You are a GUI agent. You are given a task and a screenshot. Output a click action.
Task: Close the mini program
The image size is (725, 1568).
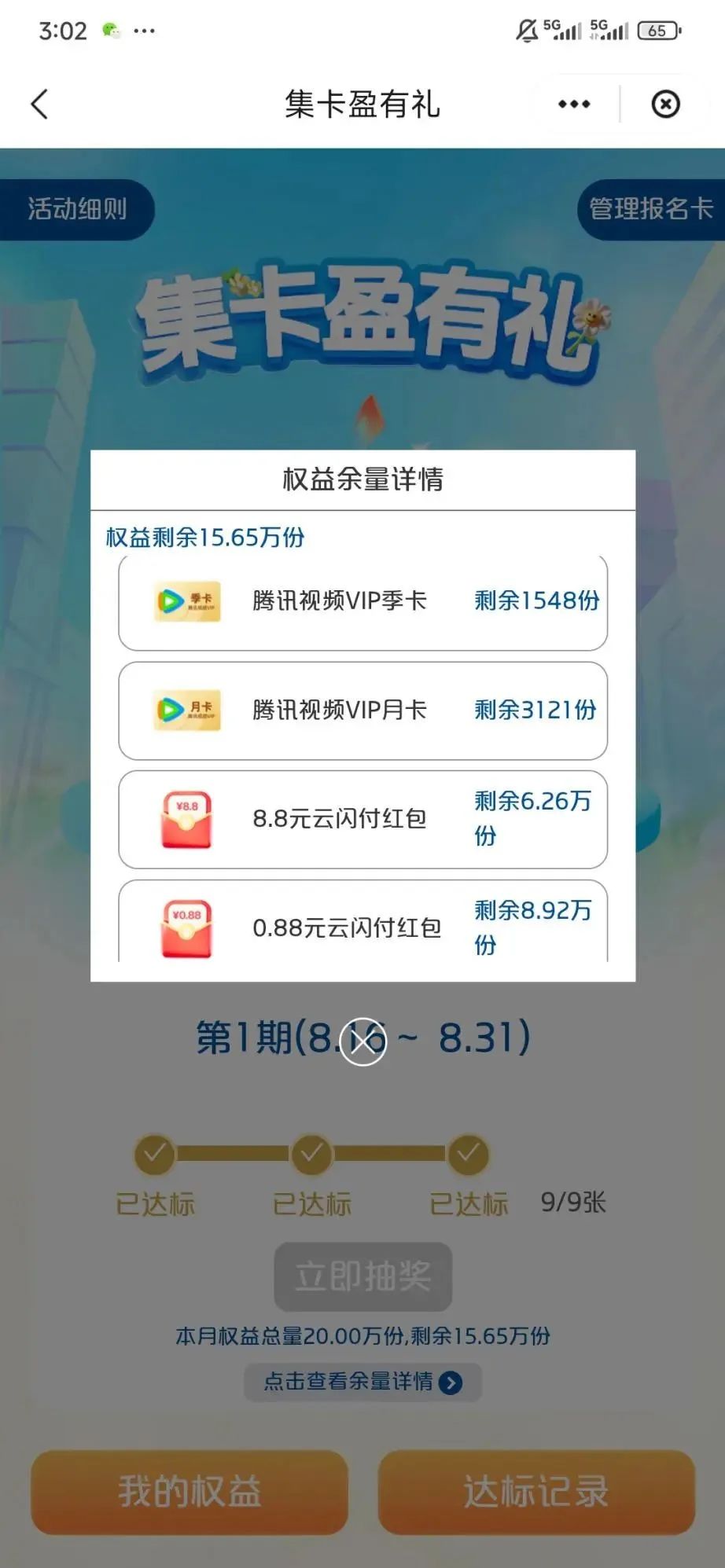665,104
